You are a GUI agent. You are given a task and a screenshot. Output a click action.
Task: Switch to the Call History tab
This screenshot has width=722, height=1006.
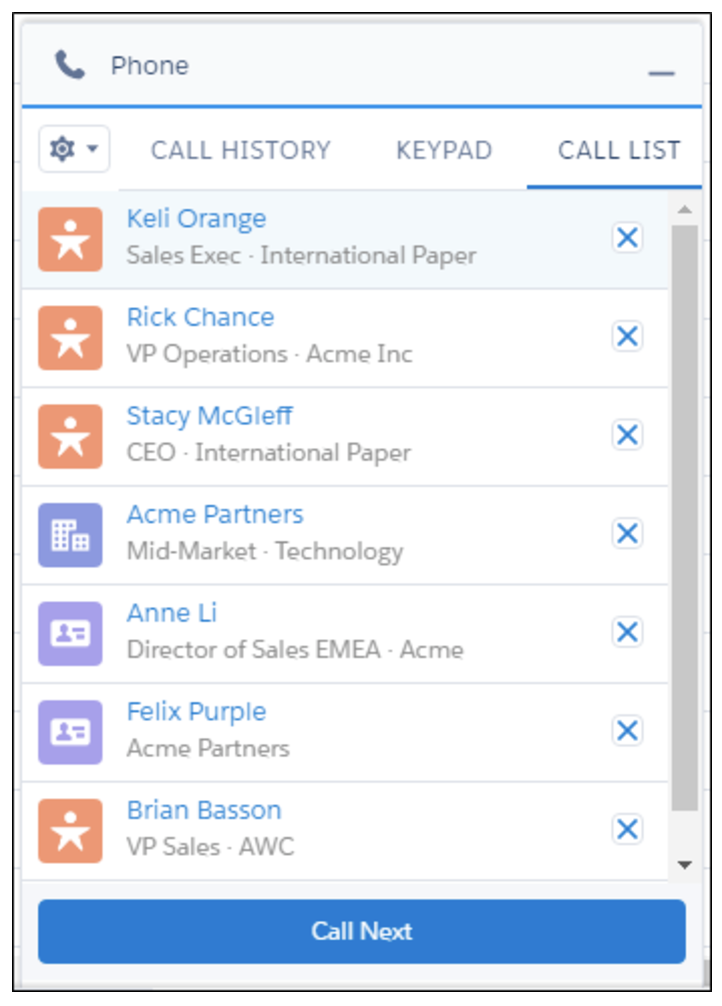coord(240,150)
